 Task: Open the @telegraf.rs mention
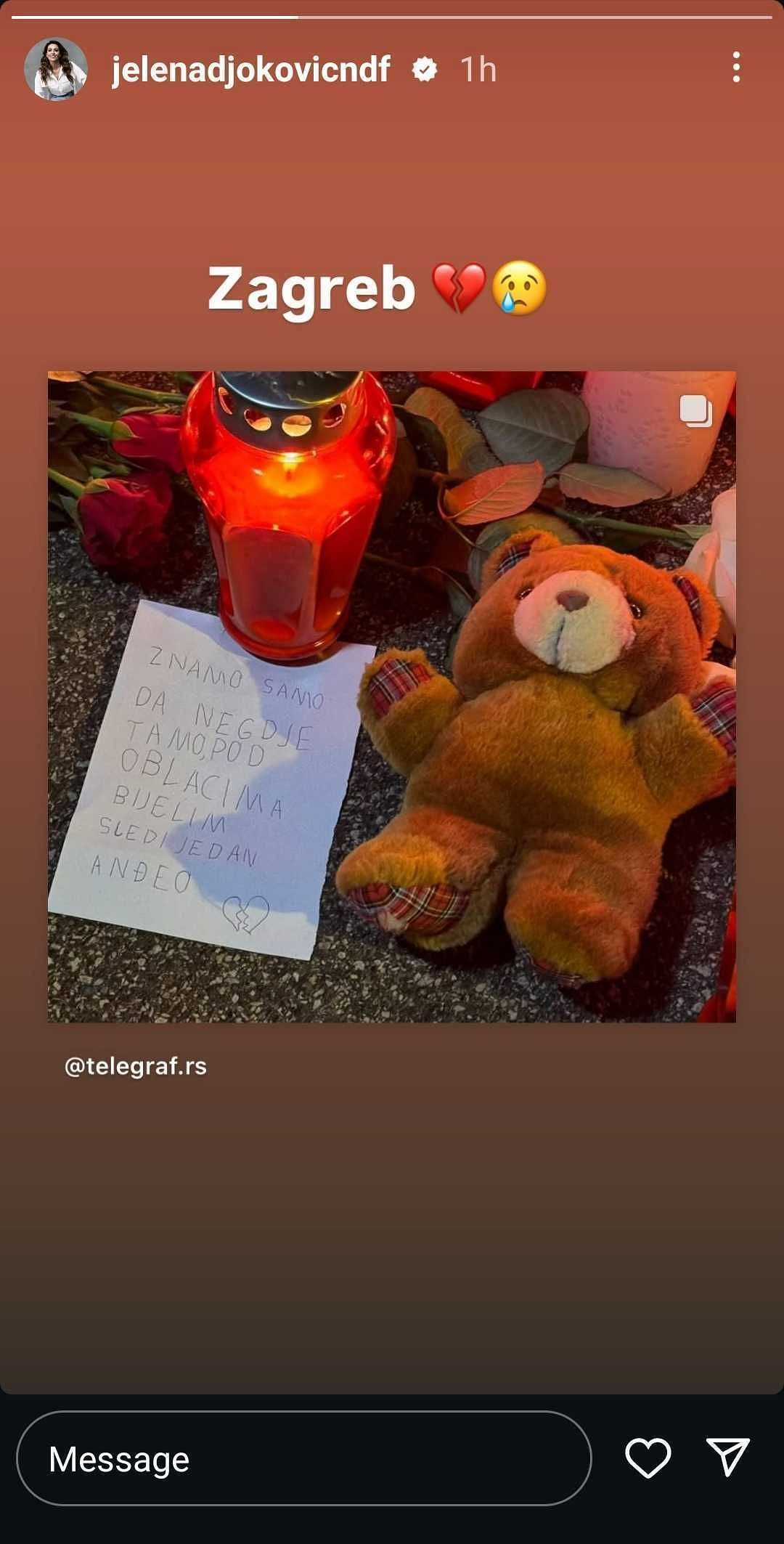pyautogui.click(x=136, y=1066)
